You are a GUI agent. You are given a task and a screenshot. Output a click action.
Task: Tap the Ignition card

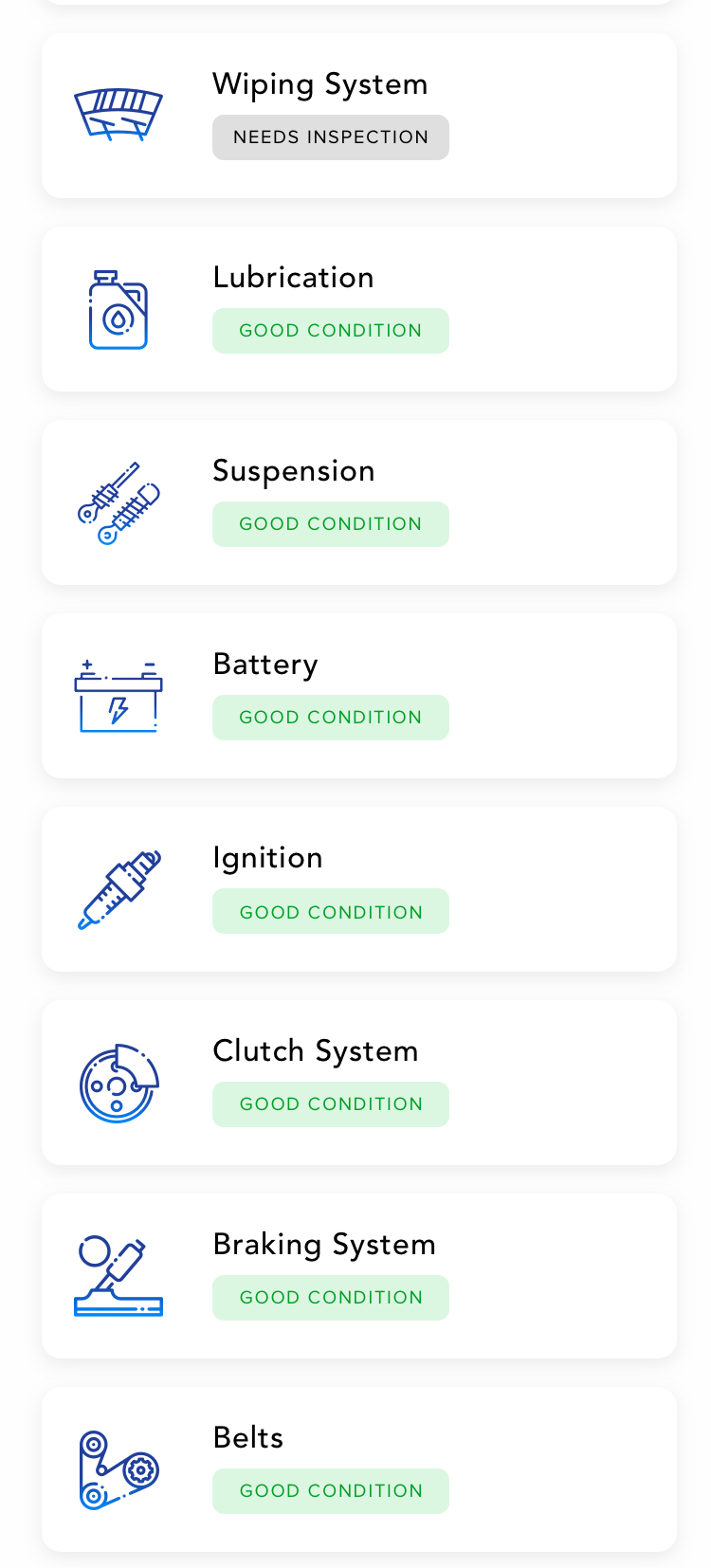(358, 889)
